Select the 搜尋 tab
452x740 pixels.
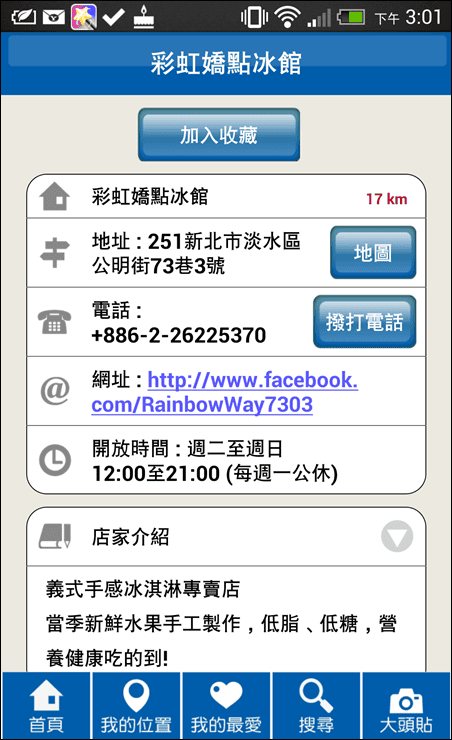[x=316, y=705]
